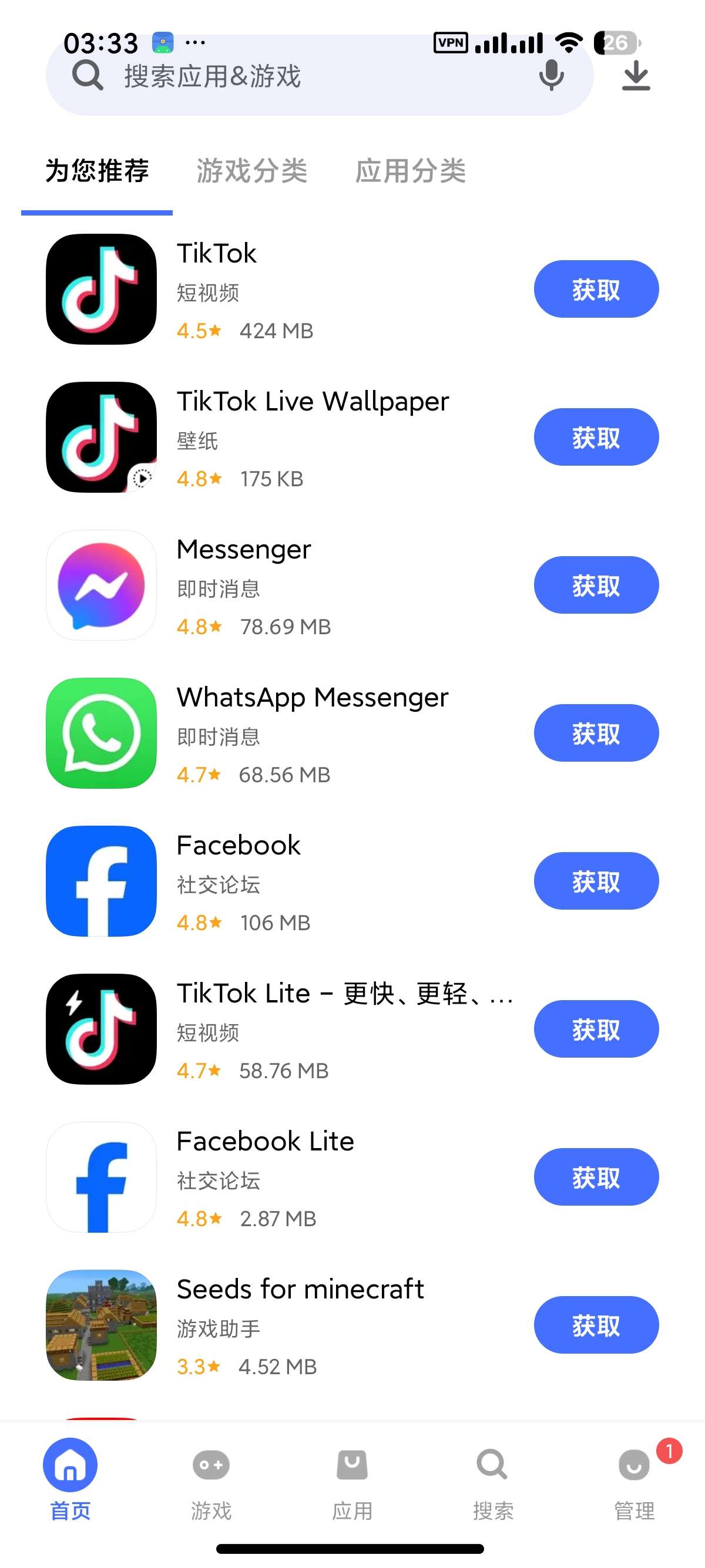Get TikTok Live Wallpaper
The height and width of the screenshot is (1568, 705).
point(596,437)
